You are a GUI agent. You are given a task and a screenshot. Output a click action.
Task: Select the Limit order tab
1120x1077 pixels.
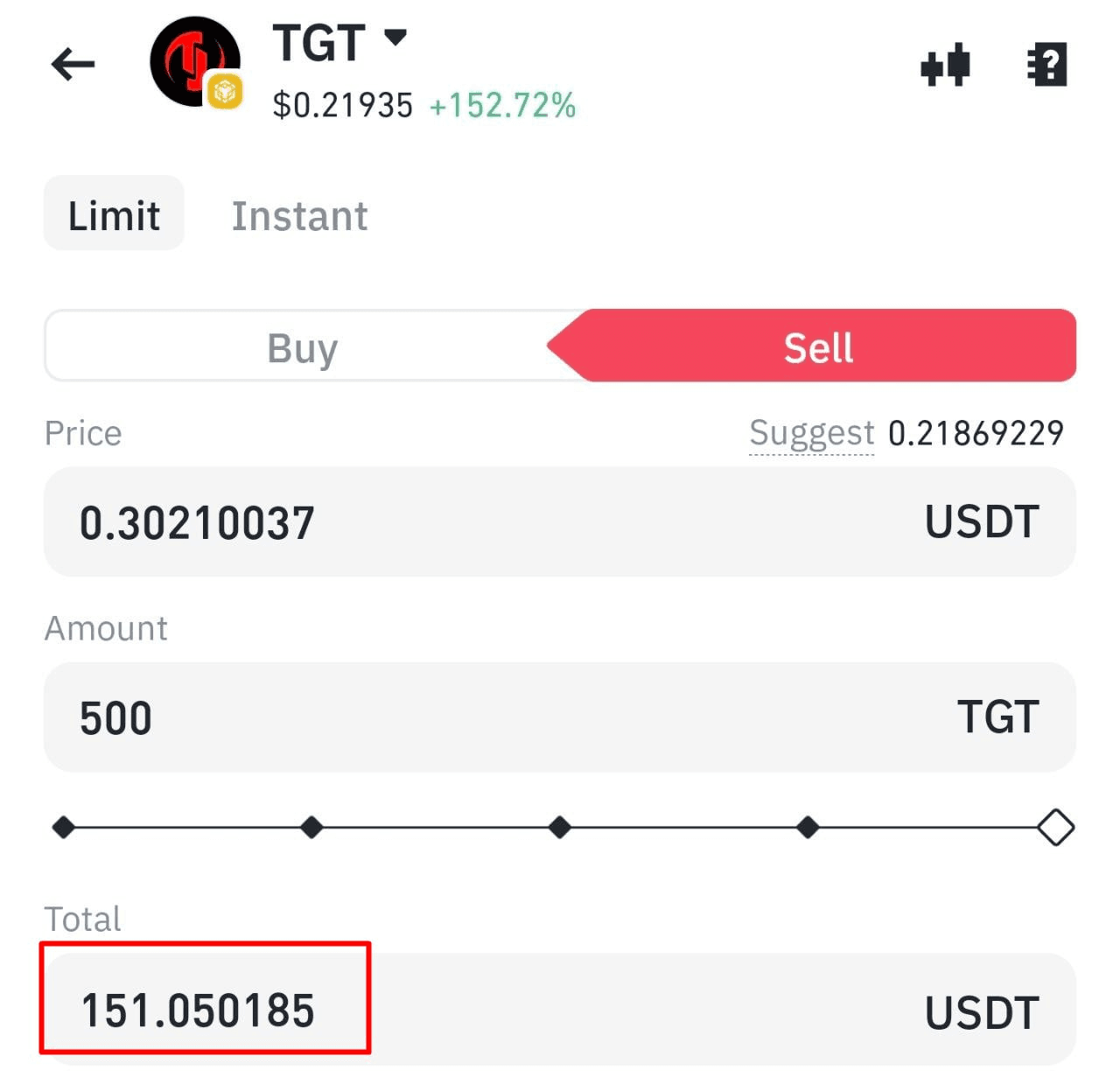114,214
